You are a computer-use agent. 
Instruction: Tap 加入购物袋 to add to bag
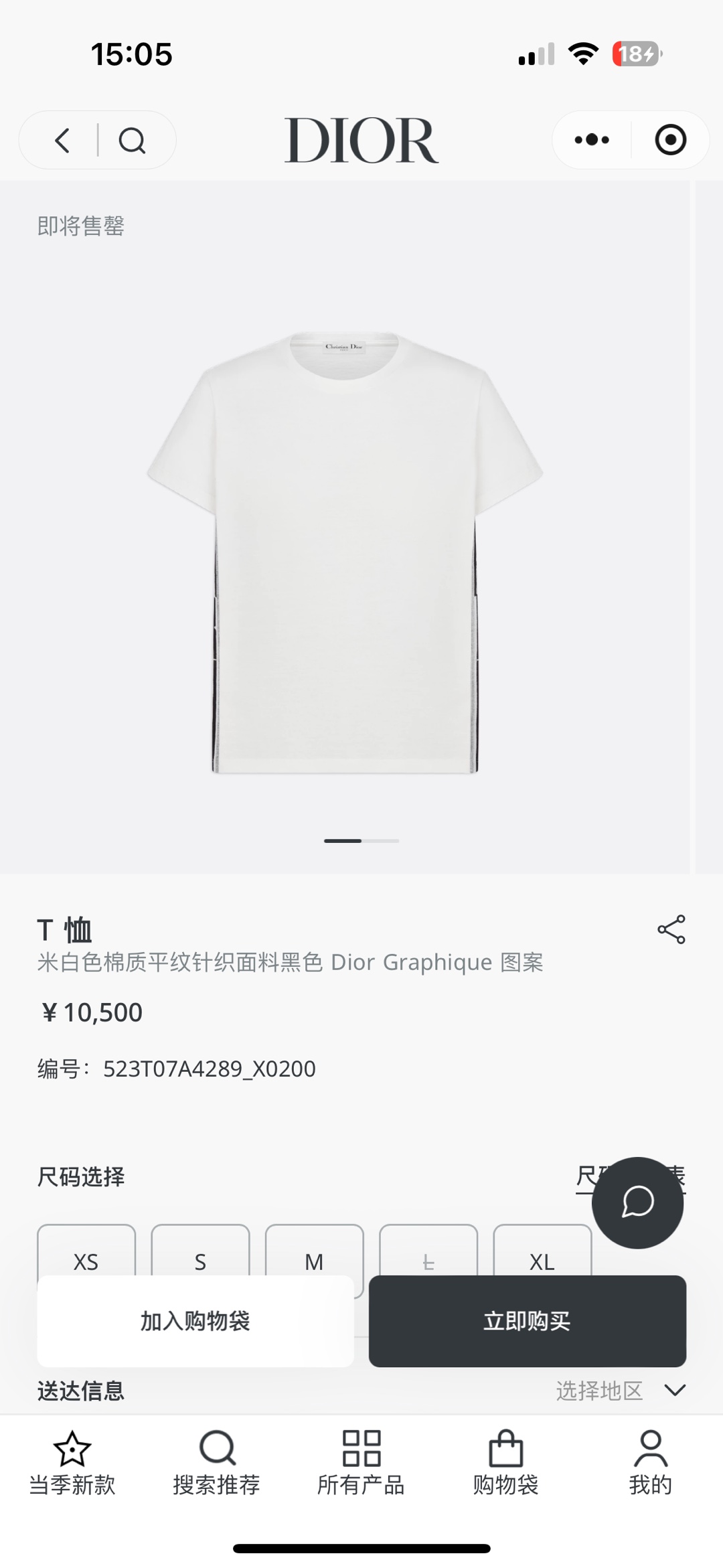(x=195, y=1321)
